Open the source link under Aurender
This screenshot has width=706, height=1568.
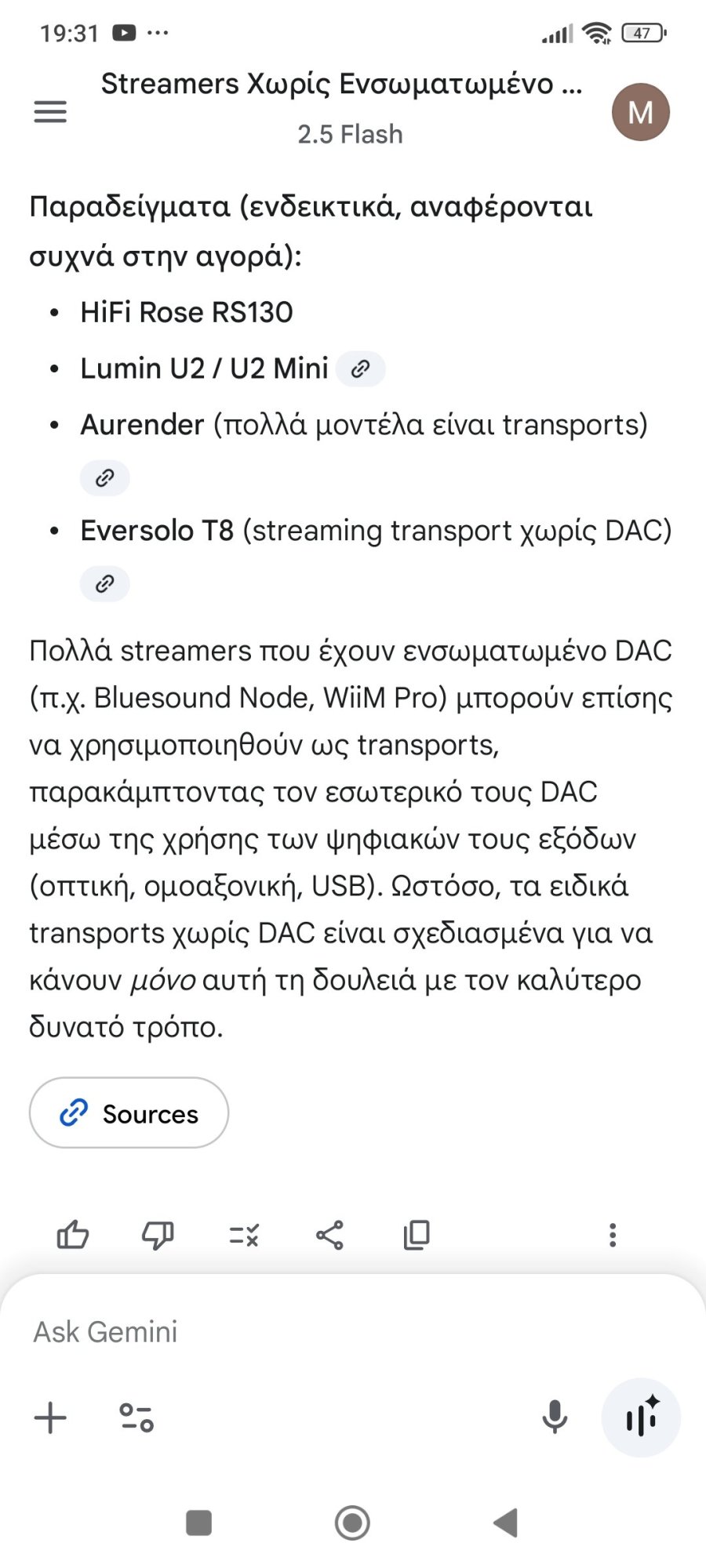coord(105,477)
